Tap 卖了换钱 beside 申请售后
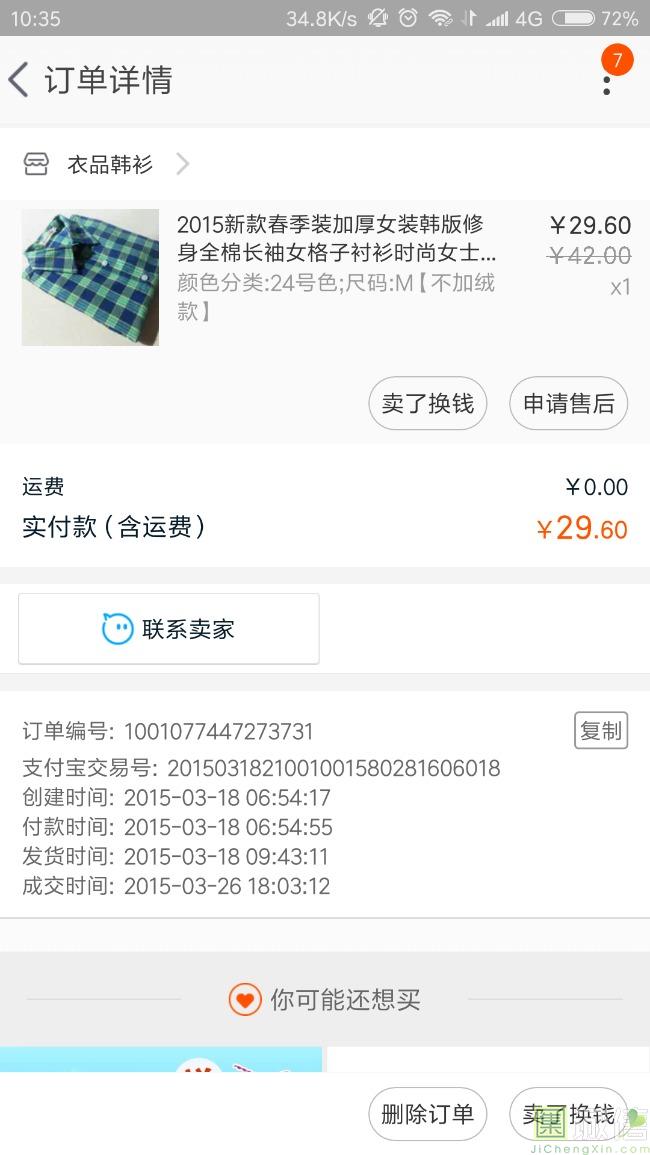 pyautogui.click(x=428, y=404)
